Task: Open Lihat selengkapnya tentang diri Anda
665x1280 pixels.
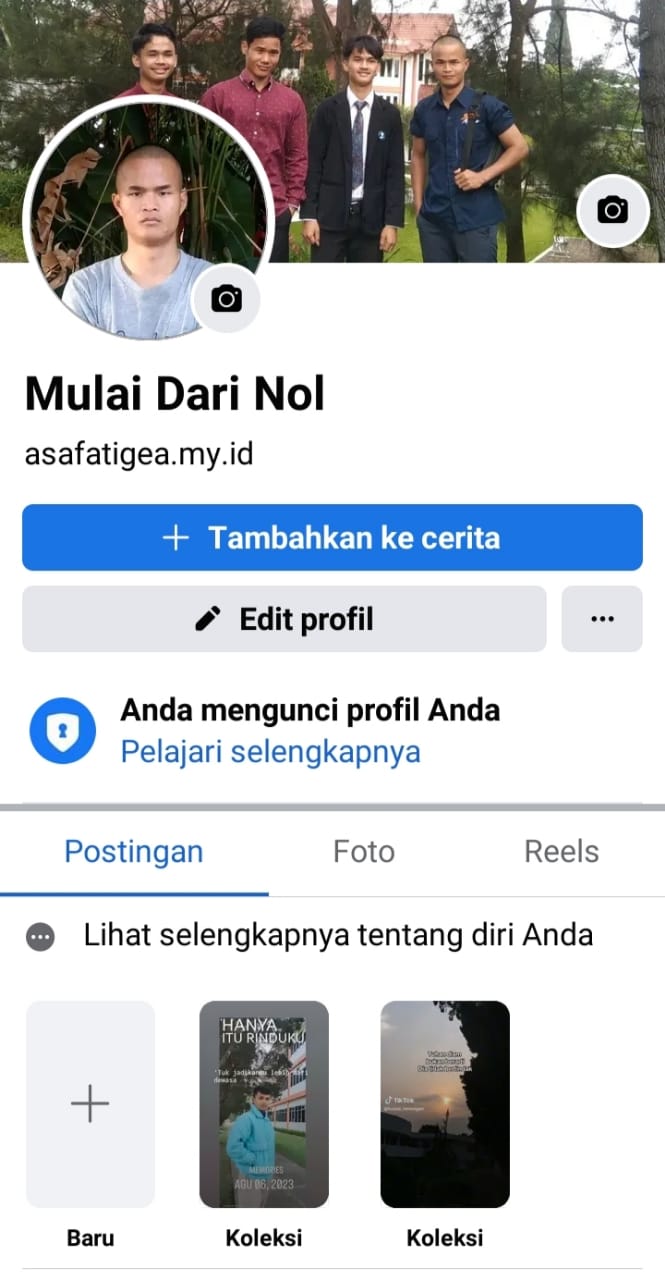Action: pyautogui.click(x=338, y=936)
